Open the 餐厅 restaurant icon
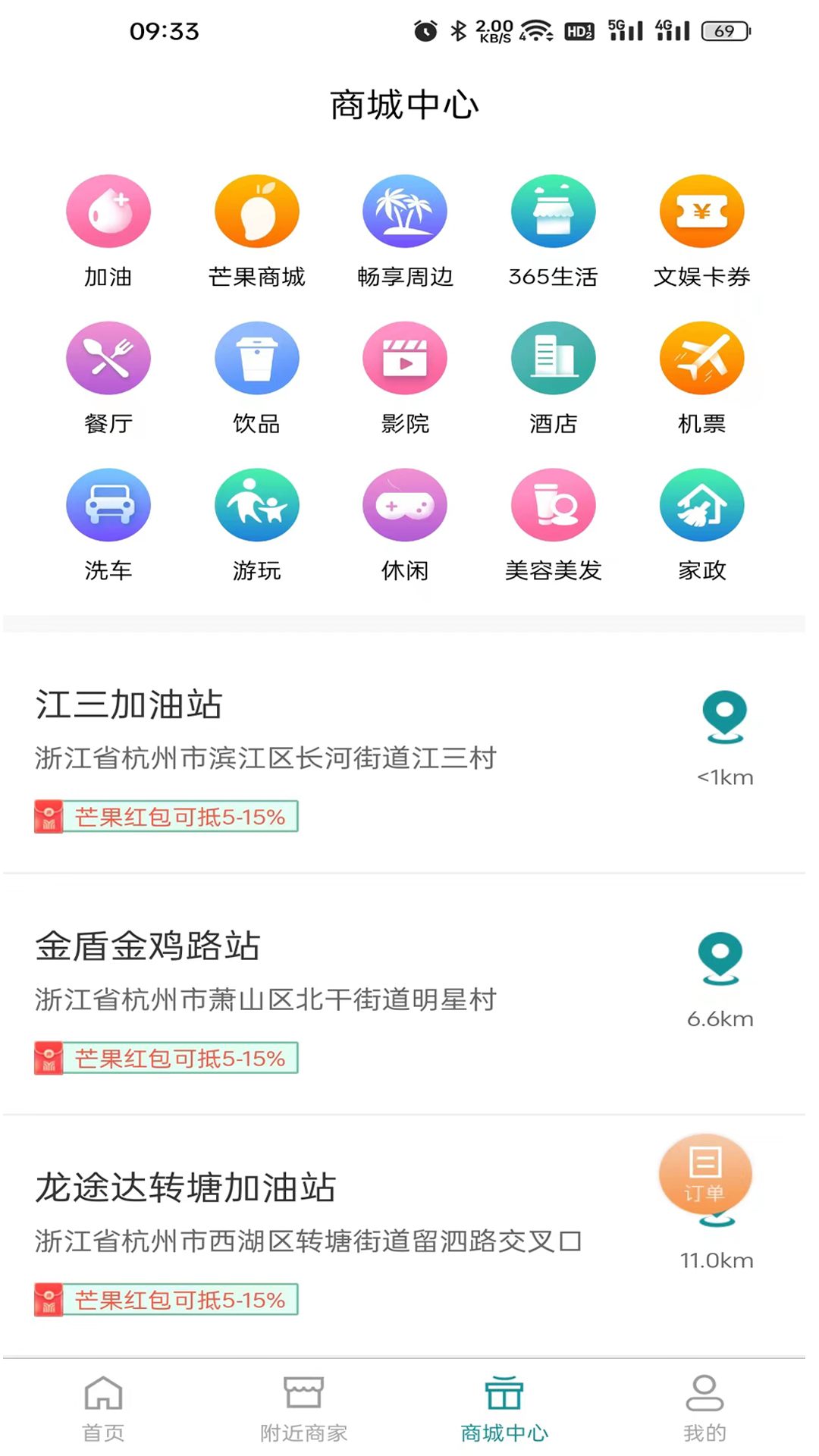Viewport: 819px width, 1456px height. coord(108,358)
